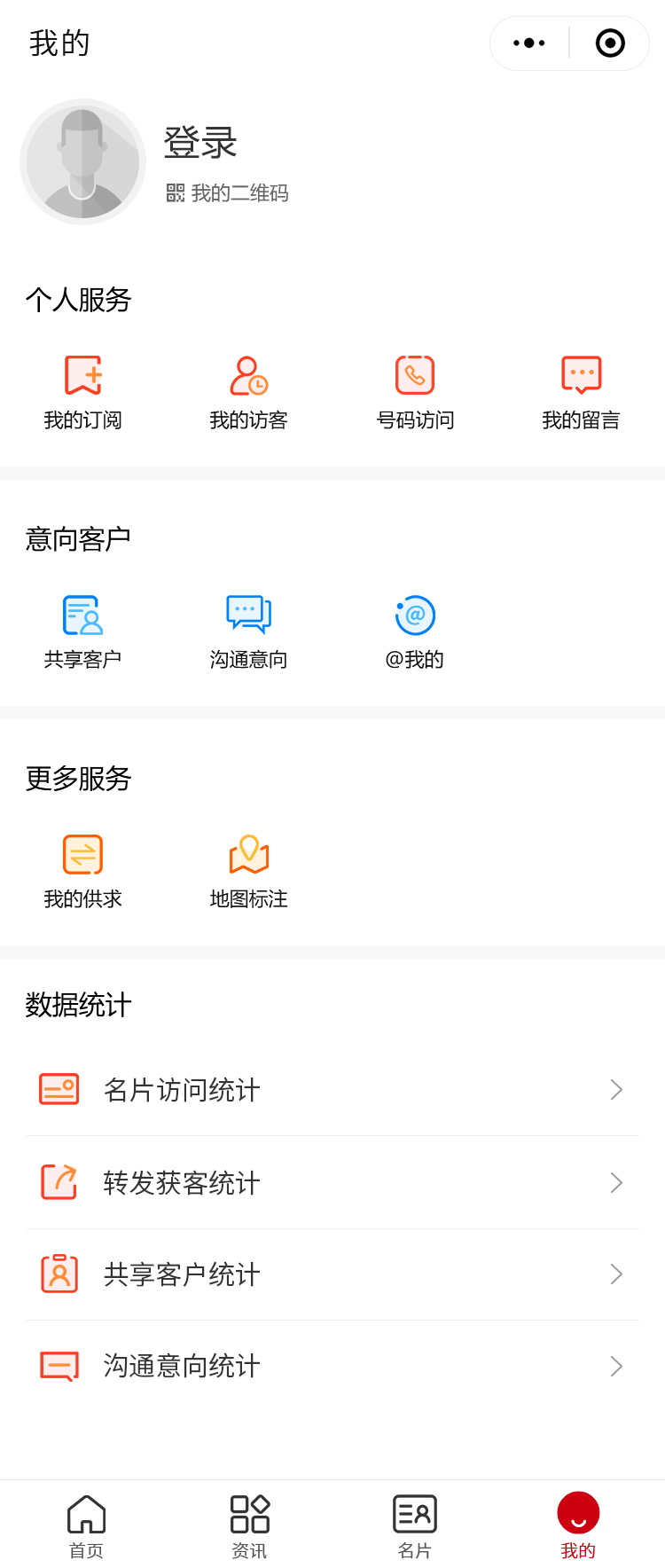Switch to the 名片 tab
The height and width of the screenshot is (1568, 665).
pyautogui.click(x=415, y=1525)
